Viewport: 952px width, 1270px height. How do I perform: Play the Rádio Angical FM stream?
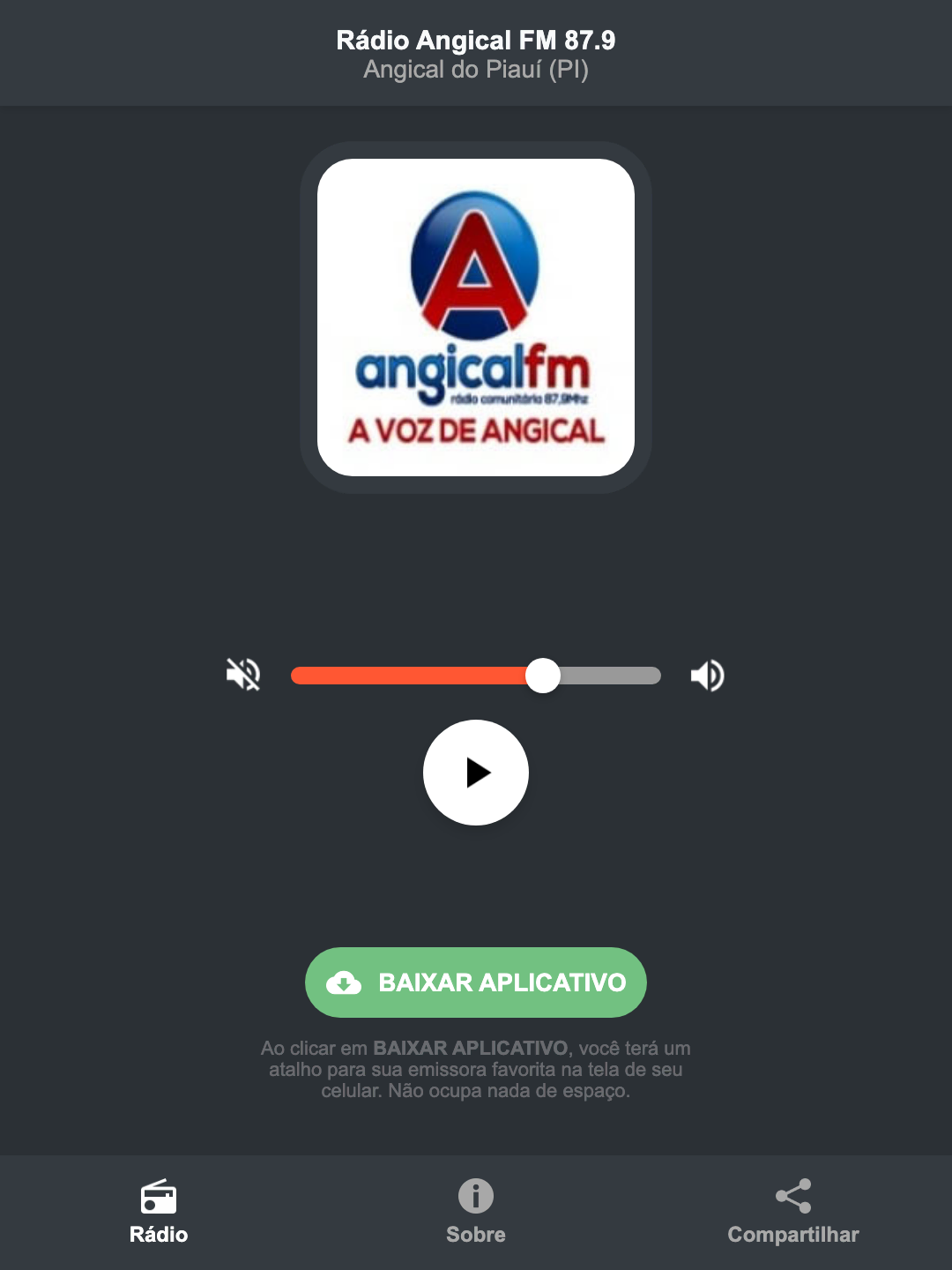pyautogui.click(x=475, y=773)
